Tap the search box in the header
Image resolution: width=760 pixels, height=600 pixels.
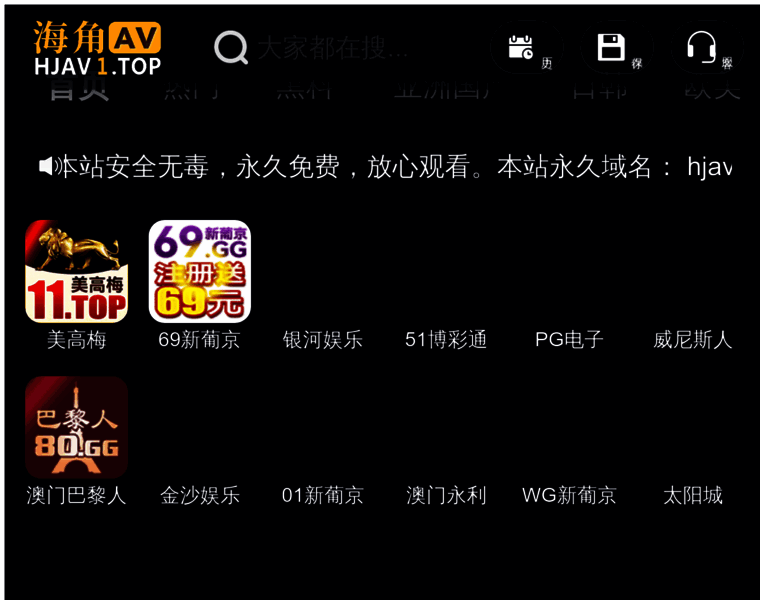[330, 48]
